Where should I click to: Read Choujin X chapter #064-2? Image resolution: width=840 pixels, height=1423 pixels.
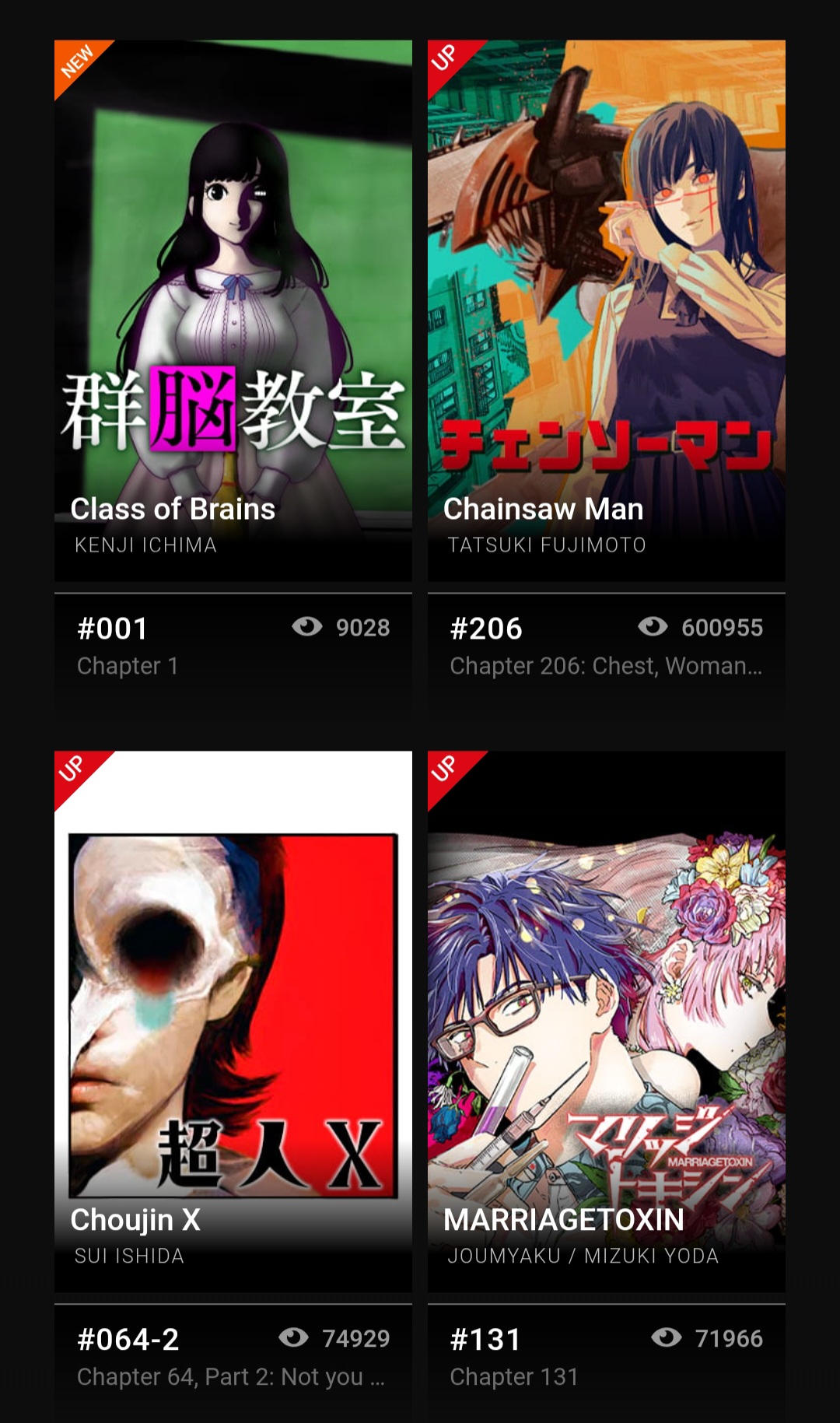(233, 1357)
